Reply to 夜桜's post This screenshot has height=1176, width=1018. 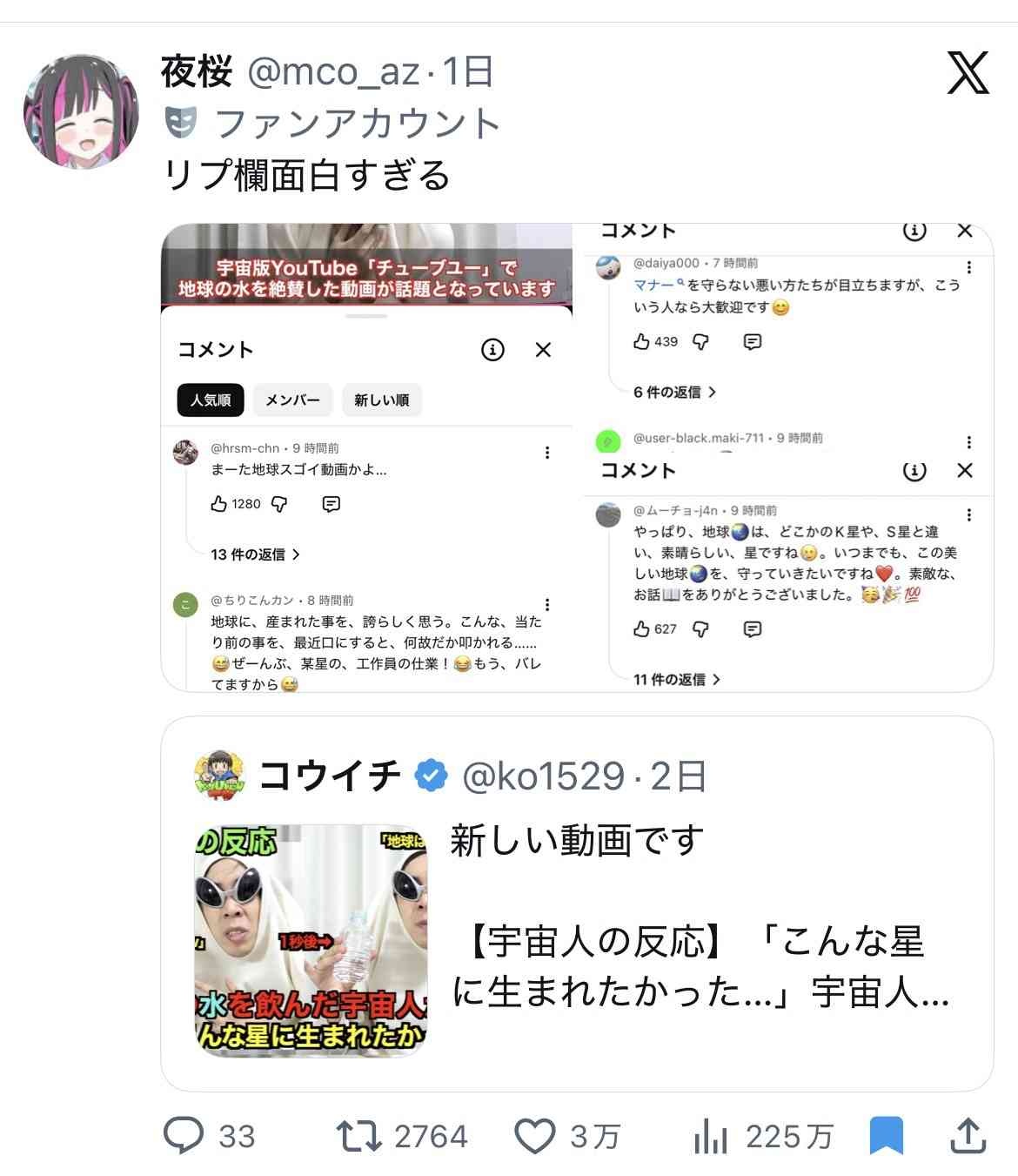tap(184, 1136)
